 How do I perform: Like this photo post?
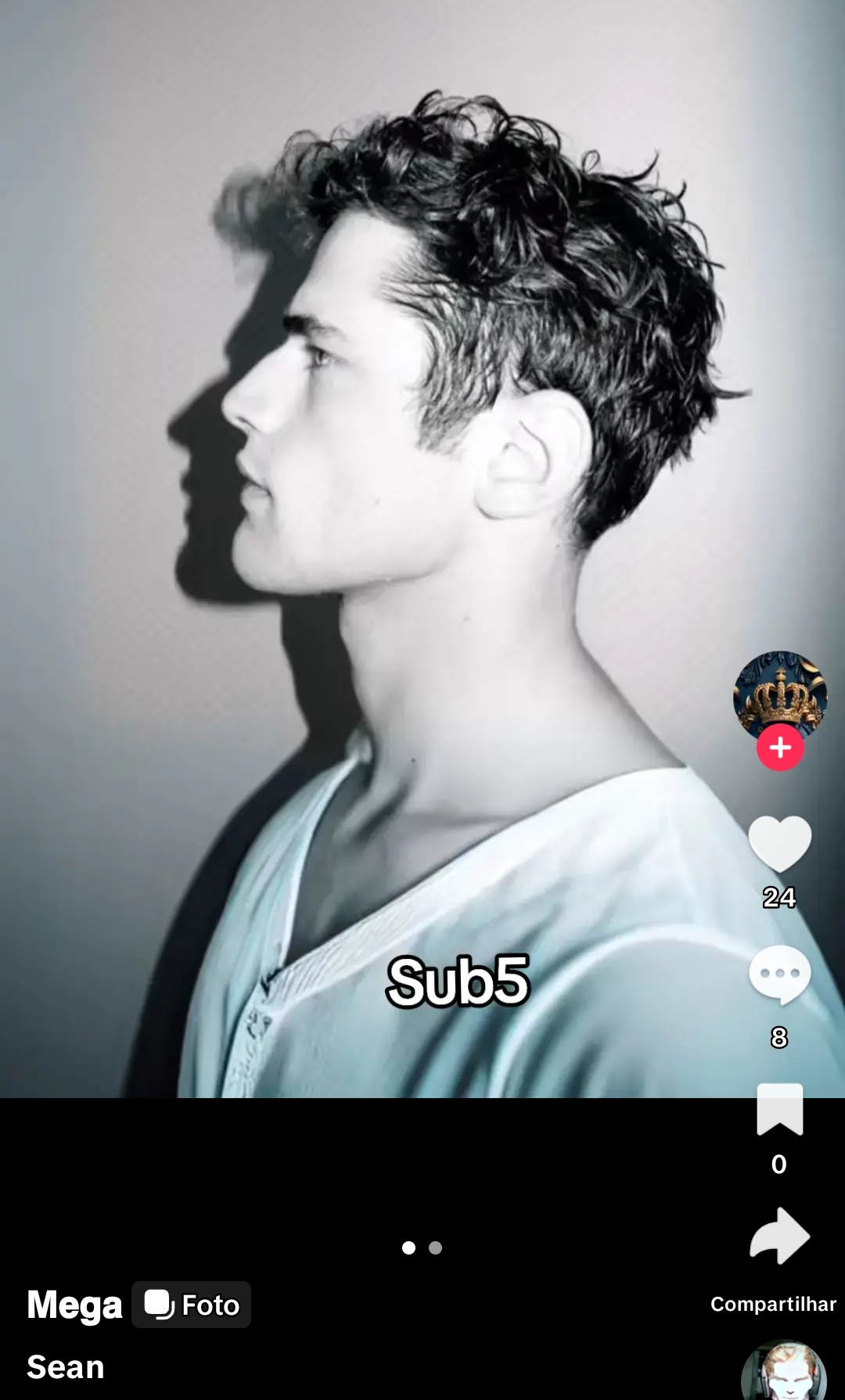780,844
